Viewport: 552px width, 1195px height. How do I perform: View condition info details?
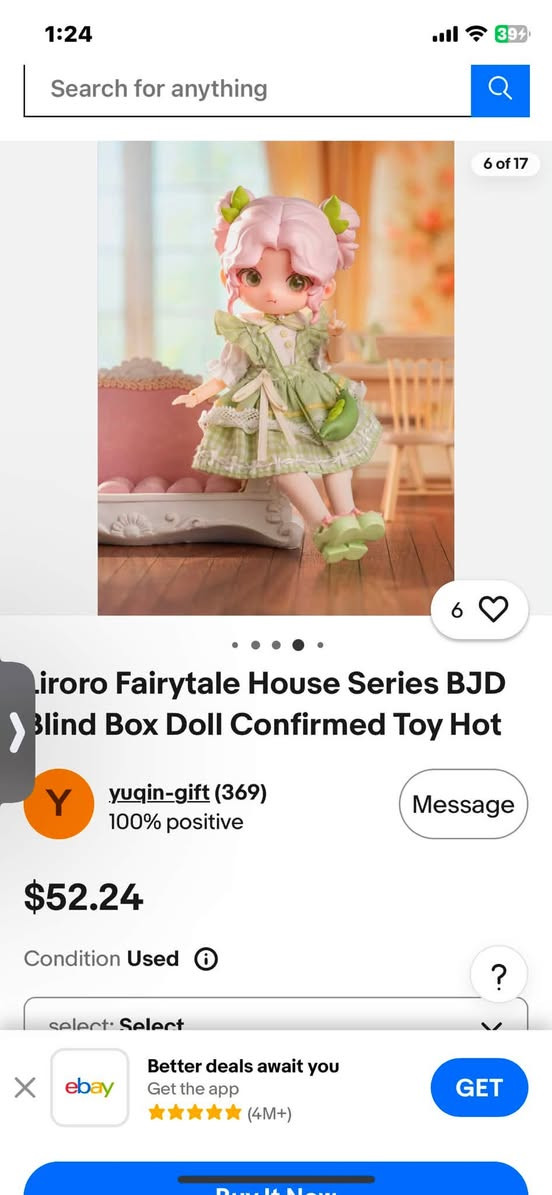point(206,959)
